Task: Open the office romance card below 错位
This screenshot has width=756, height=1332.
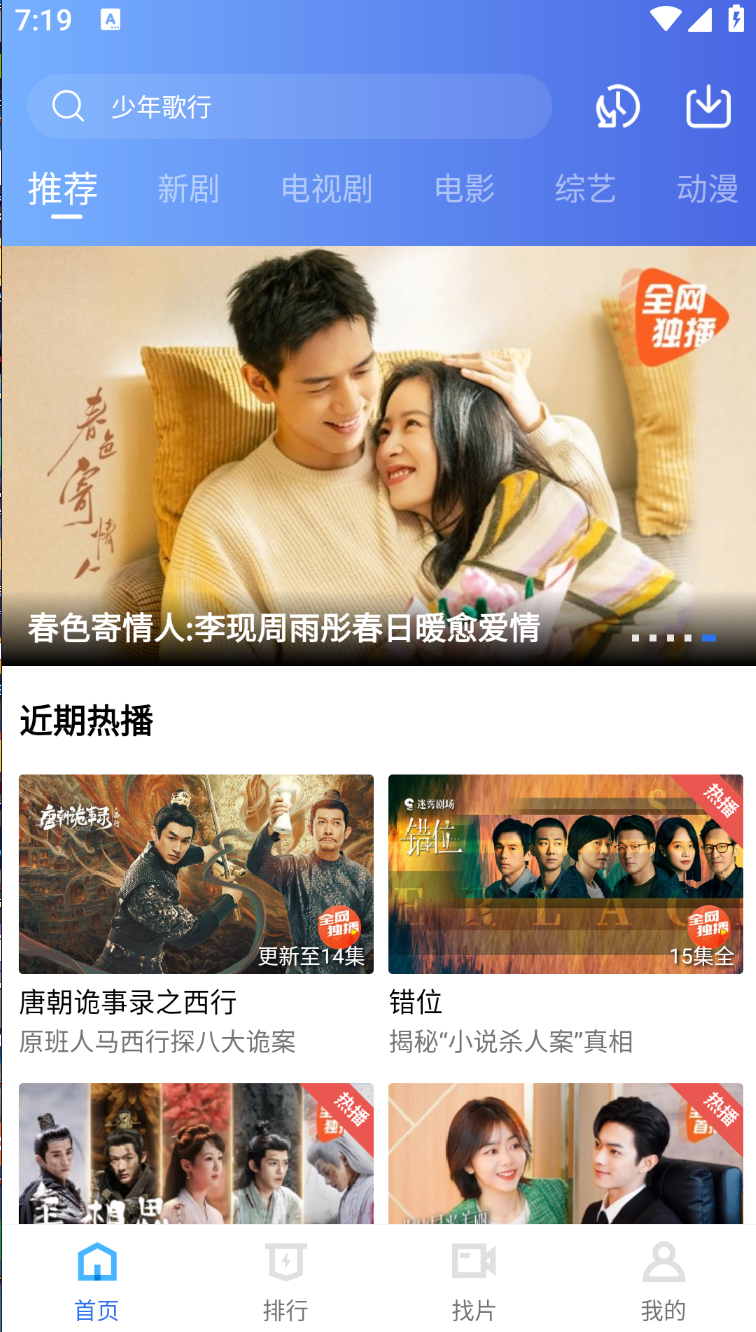Action: click(565, 1153)
